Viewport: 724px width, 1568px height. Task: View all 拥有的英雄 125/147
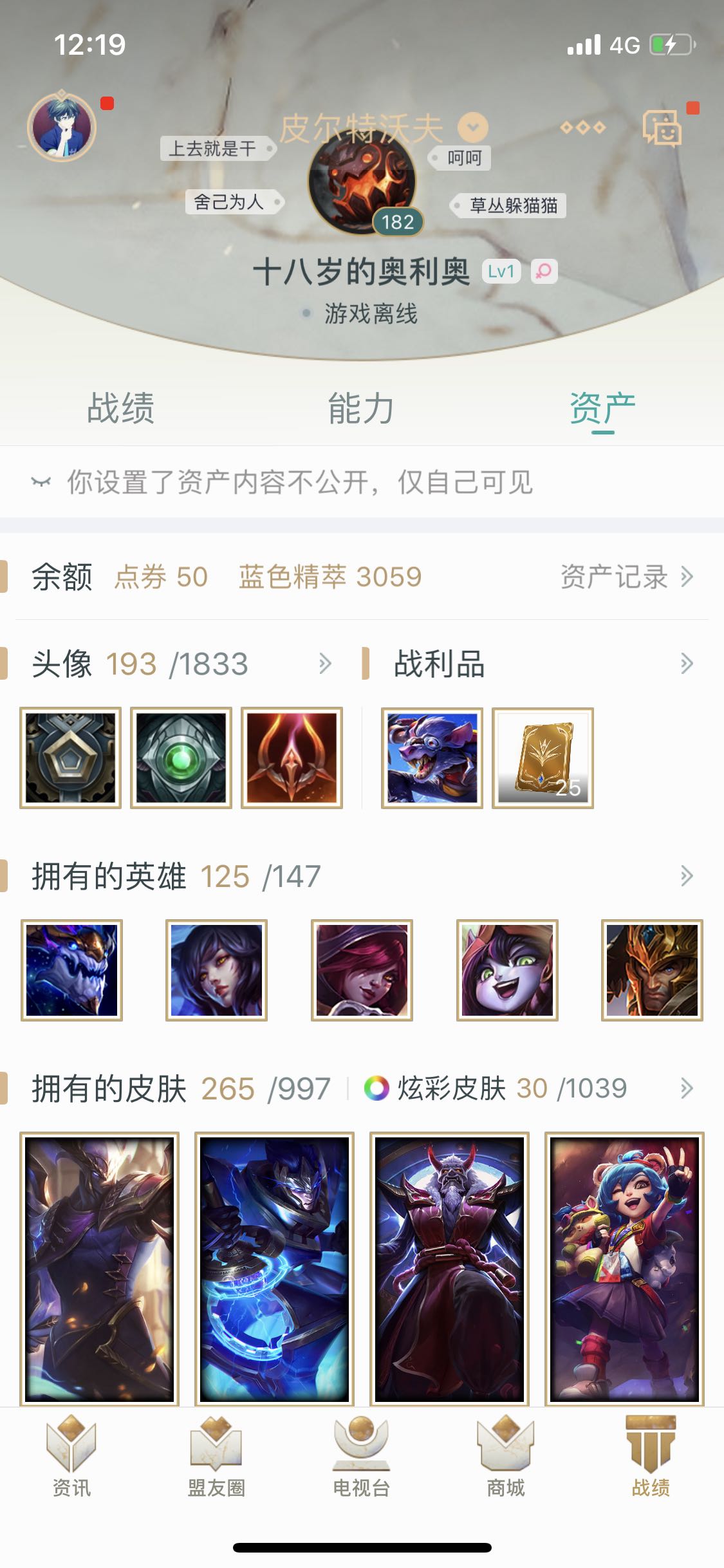pos(686,876)
